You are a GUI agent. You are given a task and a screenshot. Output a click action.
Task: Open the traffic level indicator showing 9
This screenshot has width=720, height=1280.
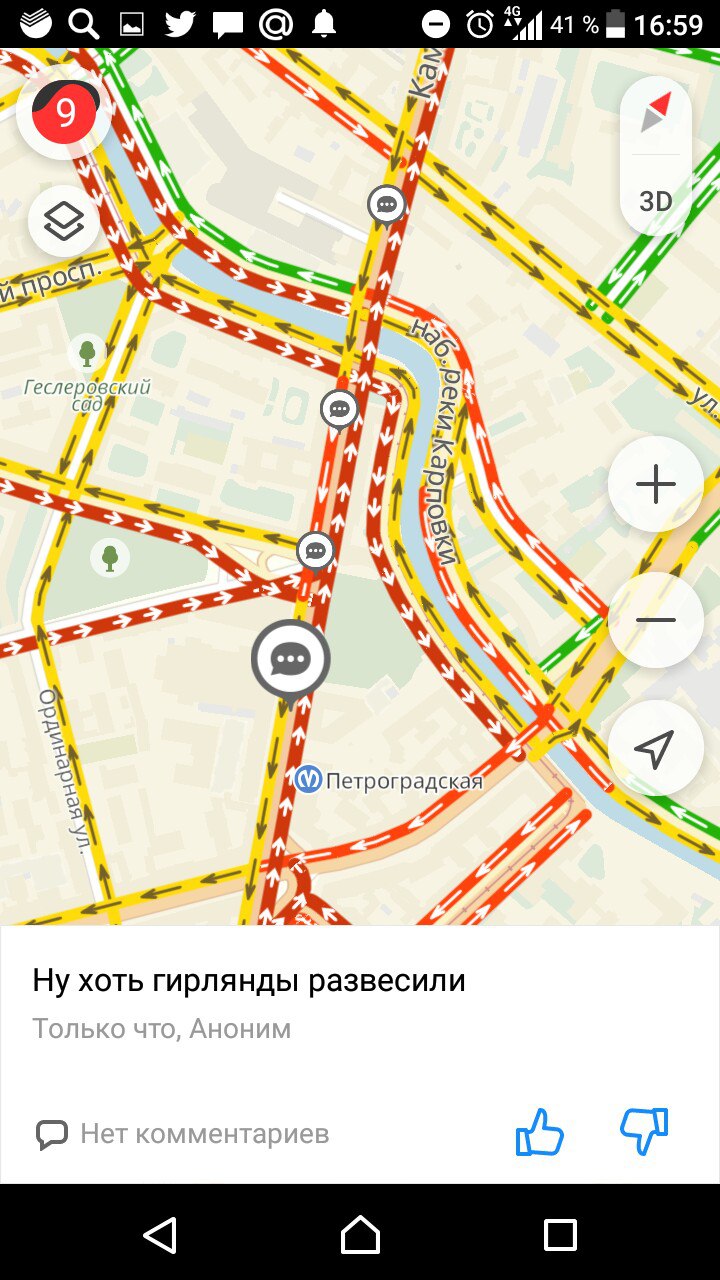click(x=64, y=114)
